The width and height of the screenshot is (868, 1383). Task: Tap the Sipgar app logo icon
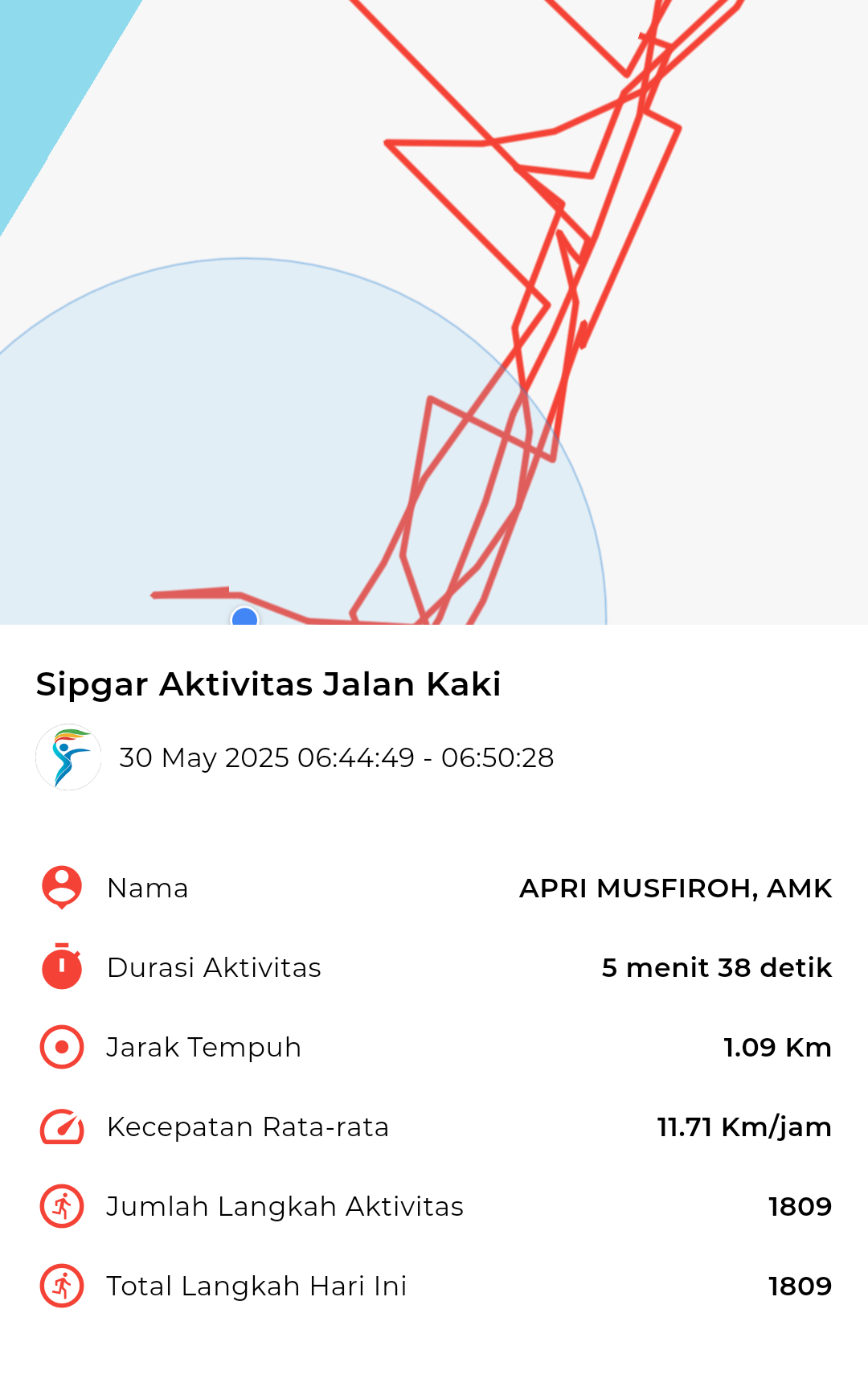69,756
